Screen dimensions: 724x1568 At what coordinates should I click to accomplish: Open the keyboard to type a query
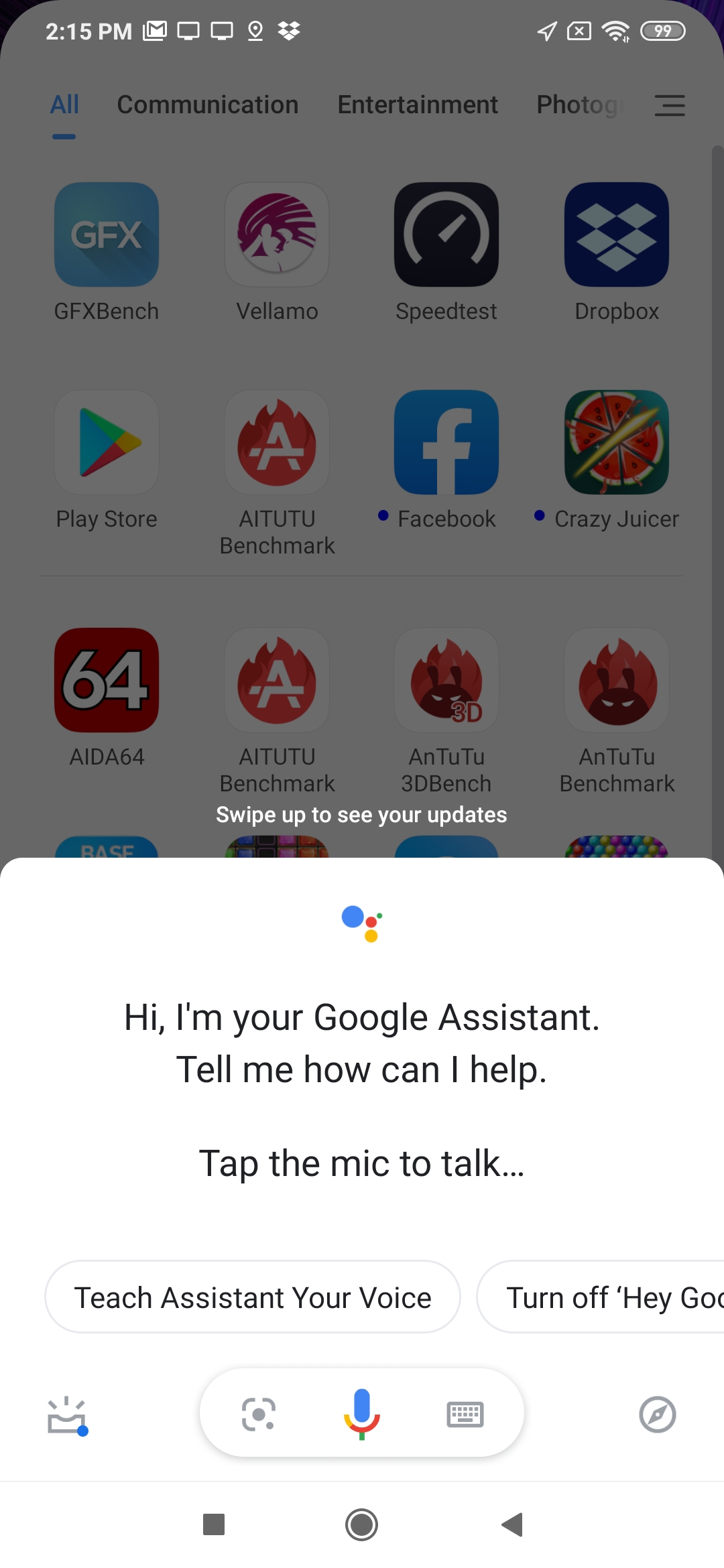(465, 1415)
